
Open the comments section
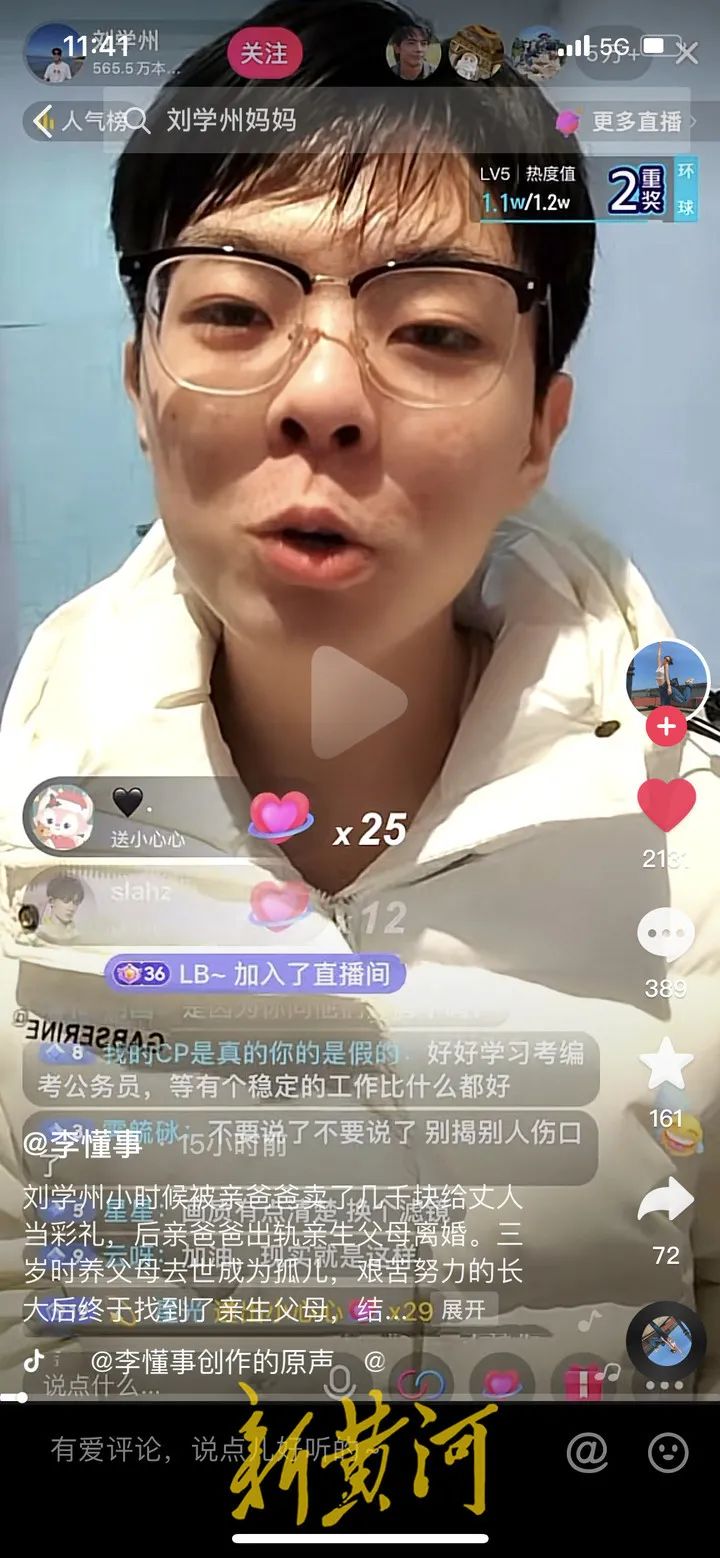click(666, 937)
